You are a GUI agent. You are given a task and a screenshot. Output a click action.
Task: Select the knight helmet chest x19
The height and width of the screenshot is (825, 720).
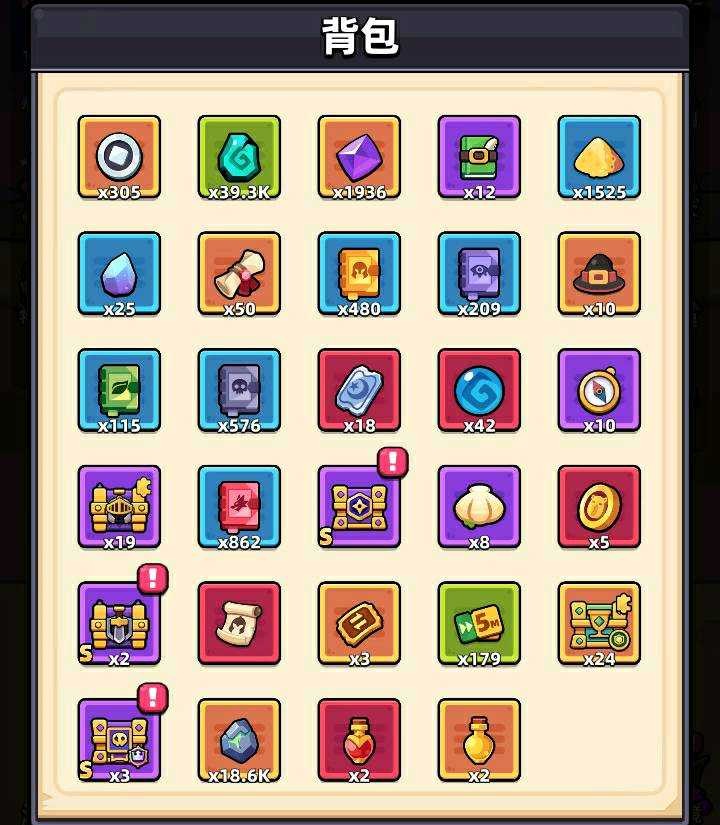click(x=119, y=507)
